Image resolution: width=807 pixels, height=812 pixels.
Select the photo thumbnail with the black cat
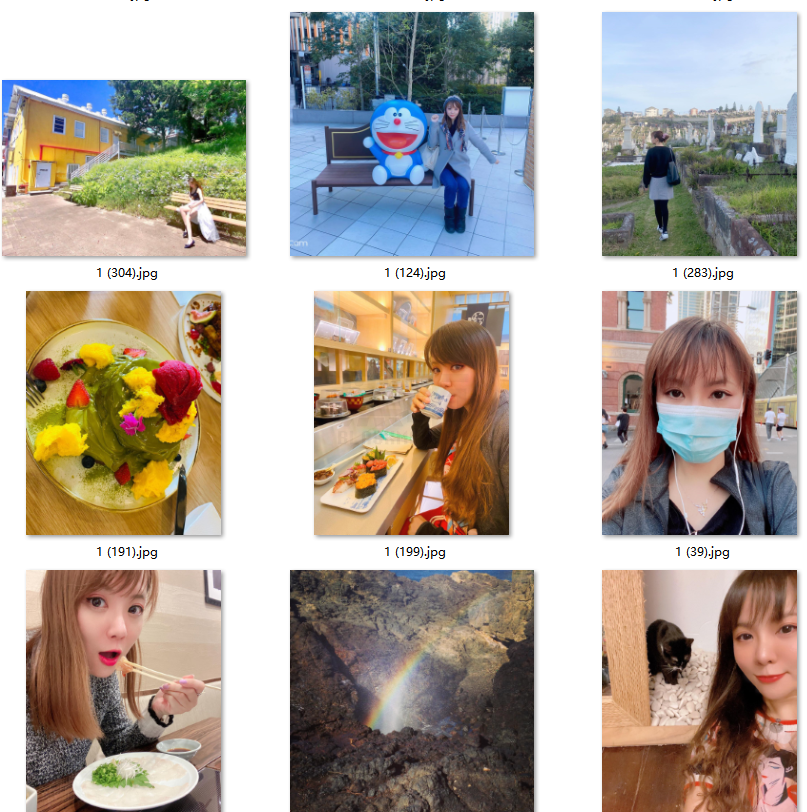[x=699, y=690]
